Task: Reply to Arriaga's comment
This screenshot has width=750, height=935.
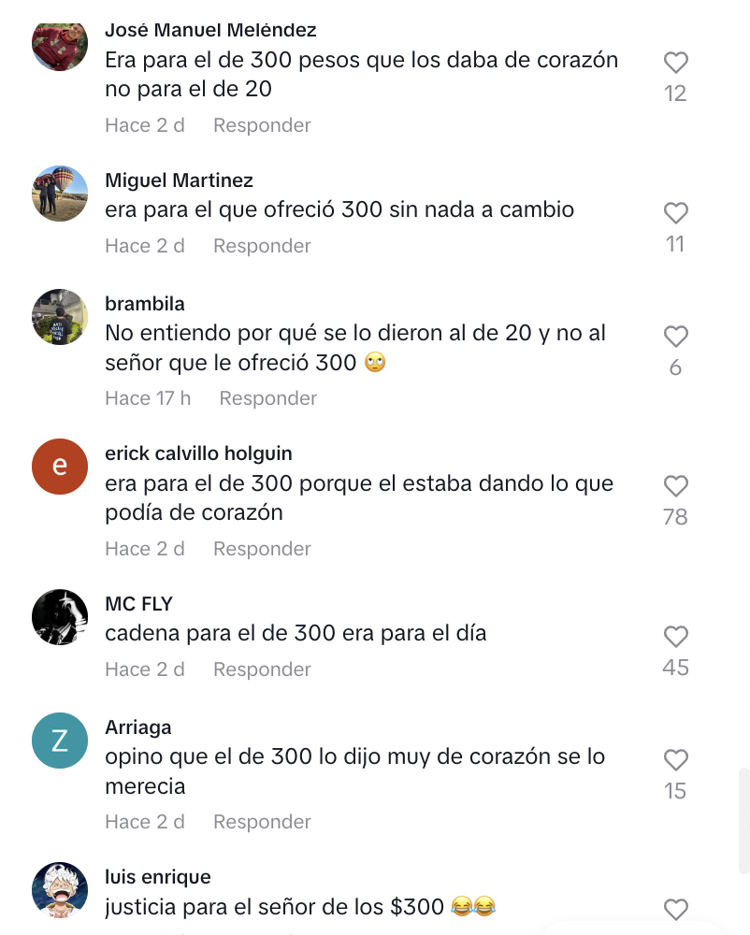Action: click(x=261, y=822)
